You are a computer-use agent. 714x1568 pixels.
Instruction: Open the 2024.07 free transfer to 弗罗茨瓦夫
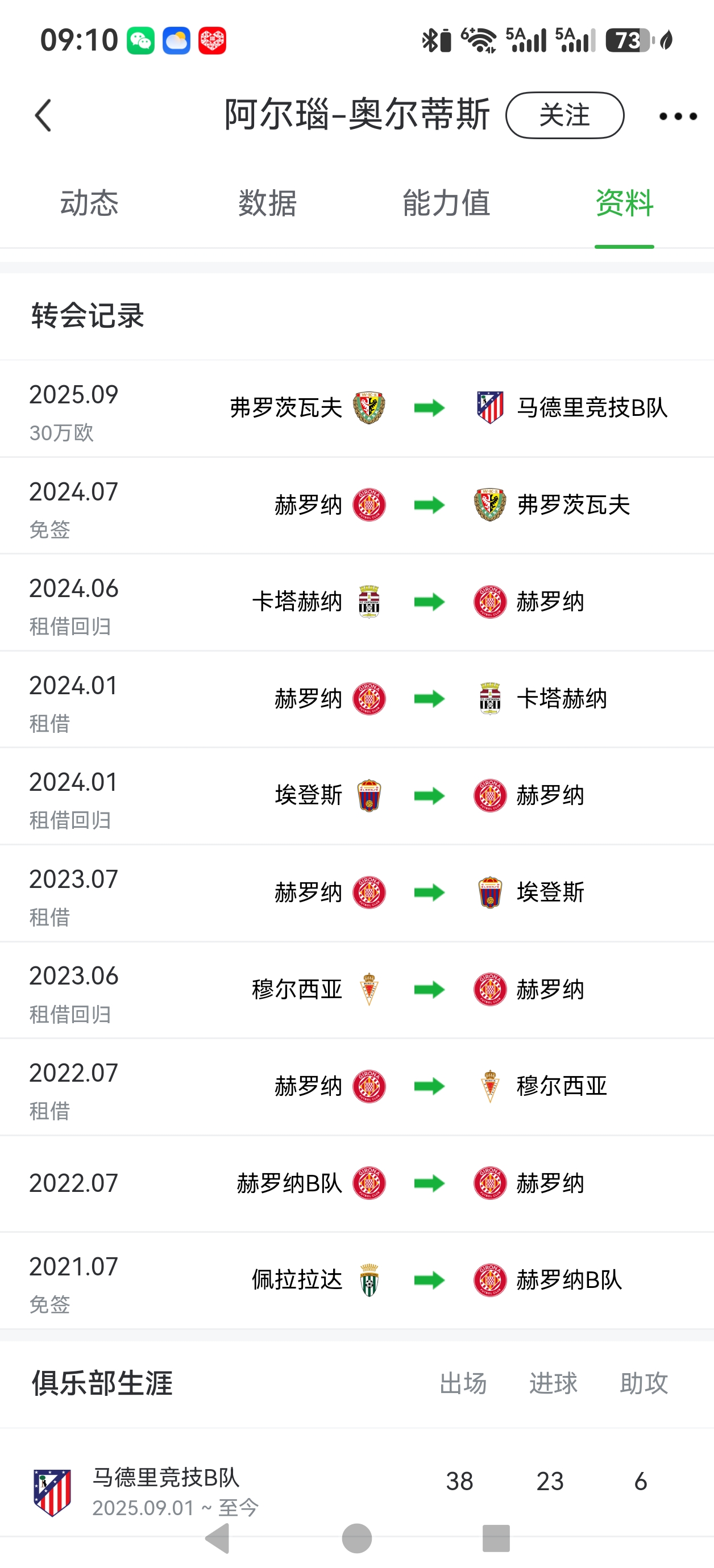(x=357, y=505)
